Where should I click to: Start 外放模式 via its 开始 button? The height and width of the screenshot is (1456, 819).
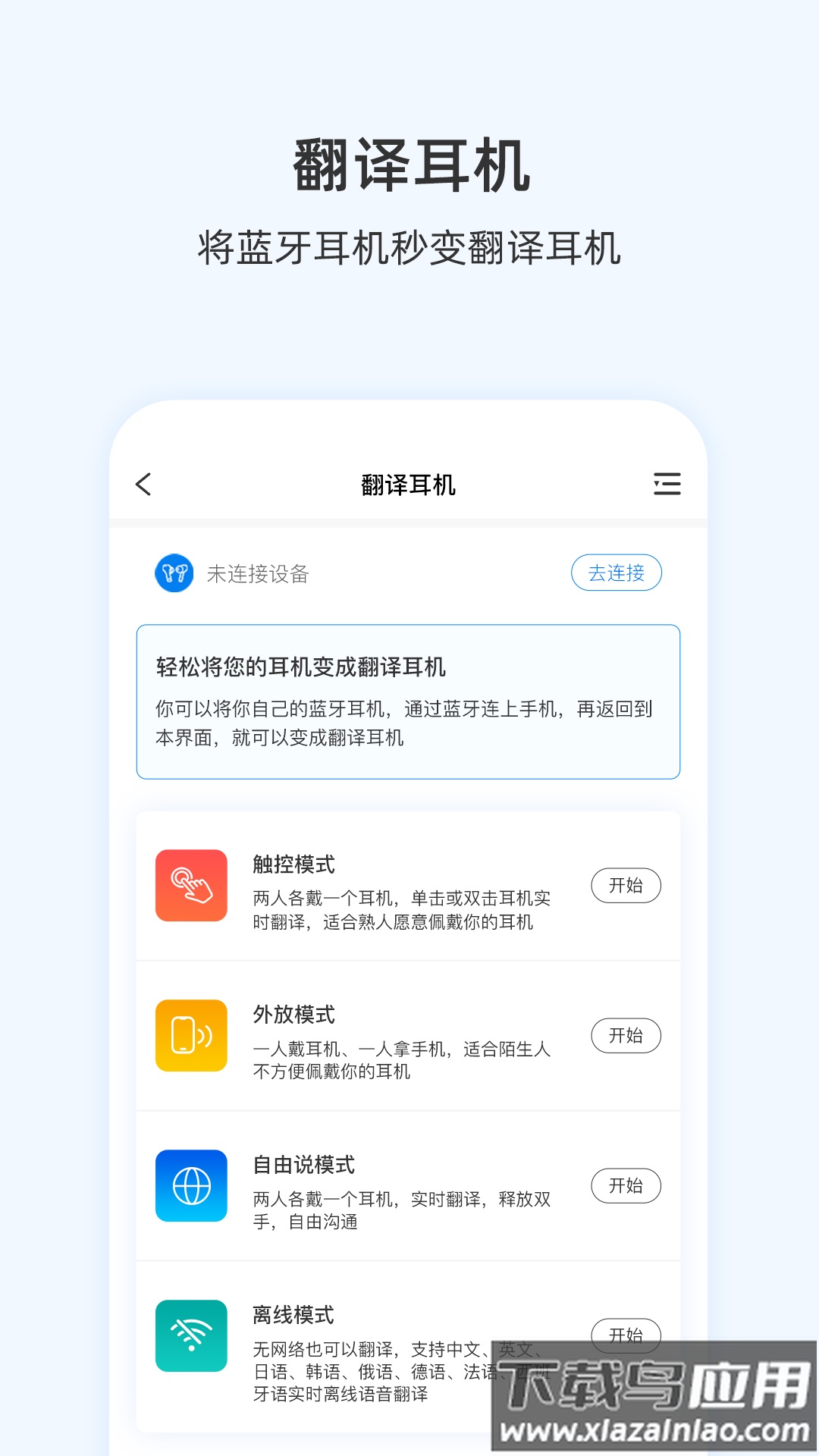(x=626, y=1035)
